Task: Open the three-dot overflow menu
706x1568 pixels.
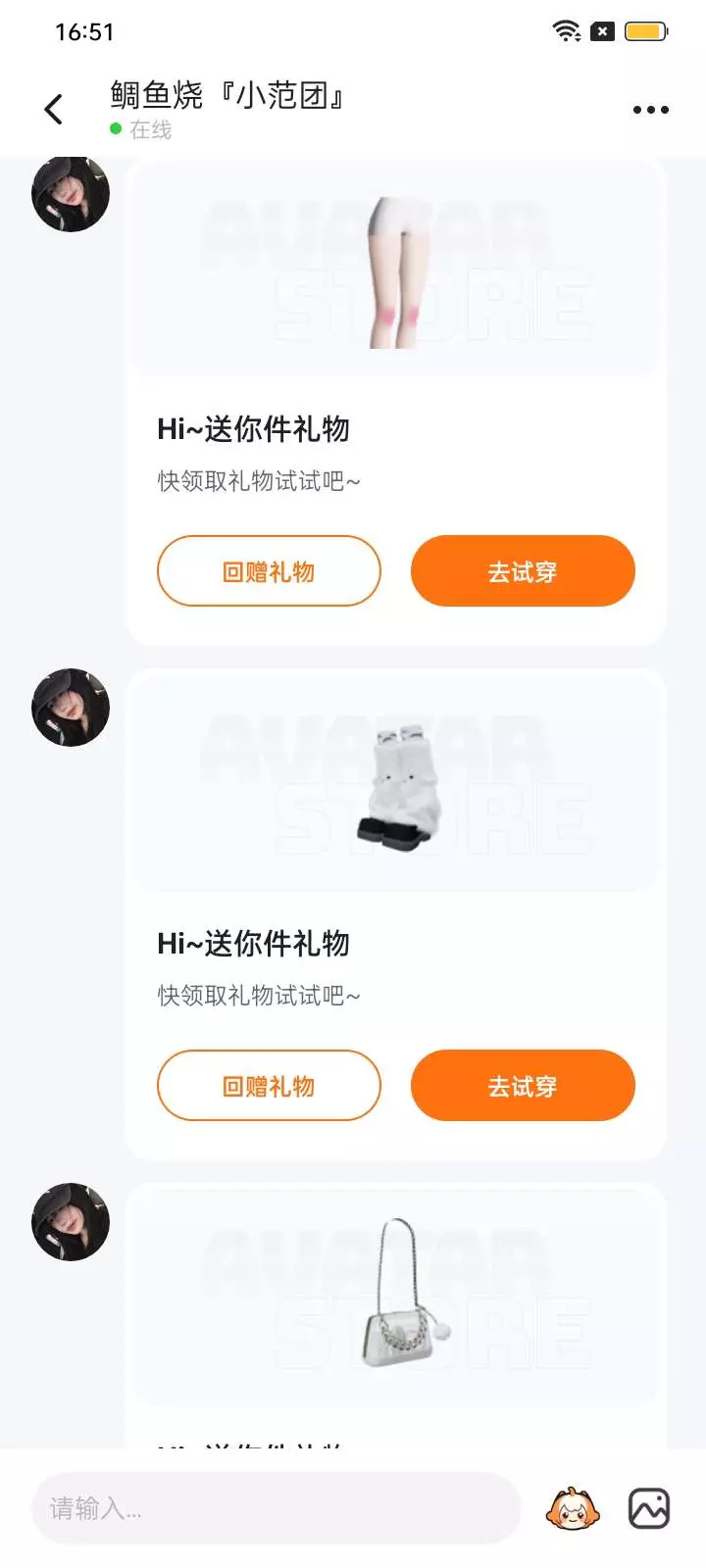Action: click(650, 110)
